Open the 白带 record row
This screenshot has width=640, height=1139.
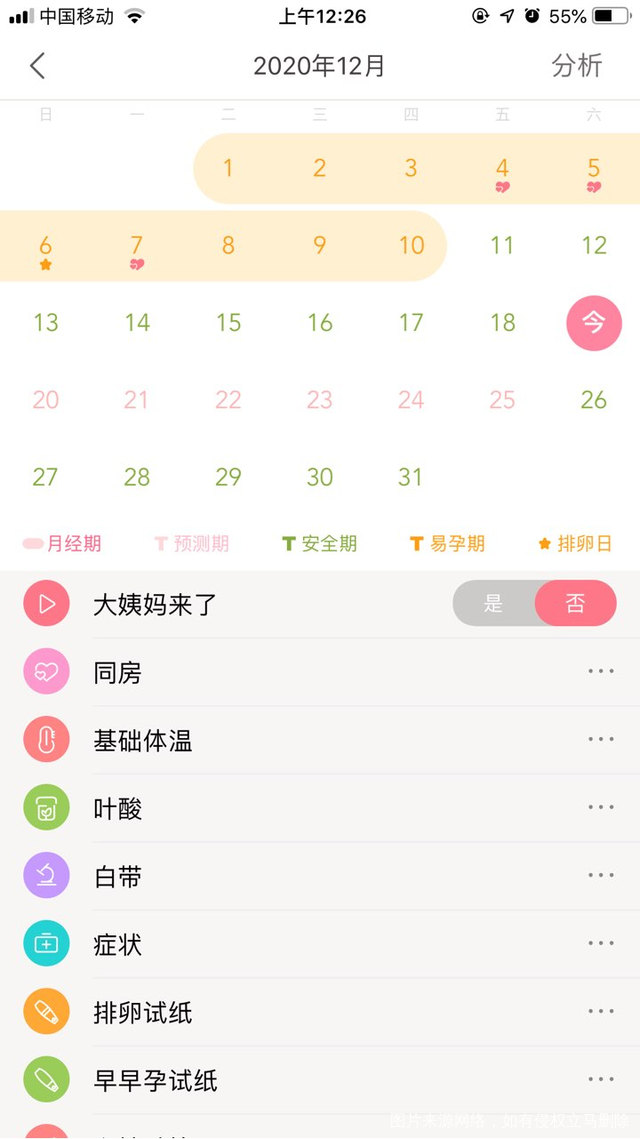pyautogui.click(x=320, y=877)
